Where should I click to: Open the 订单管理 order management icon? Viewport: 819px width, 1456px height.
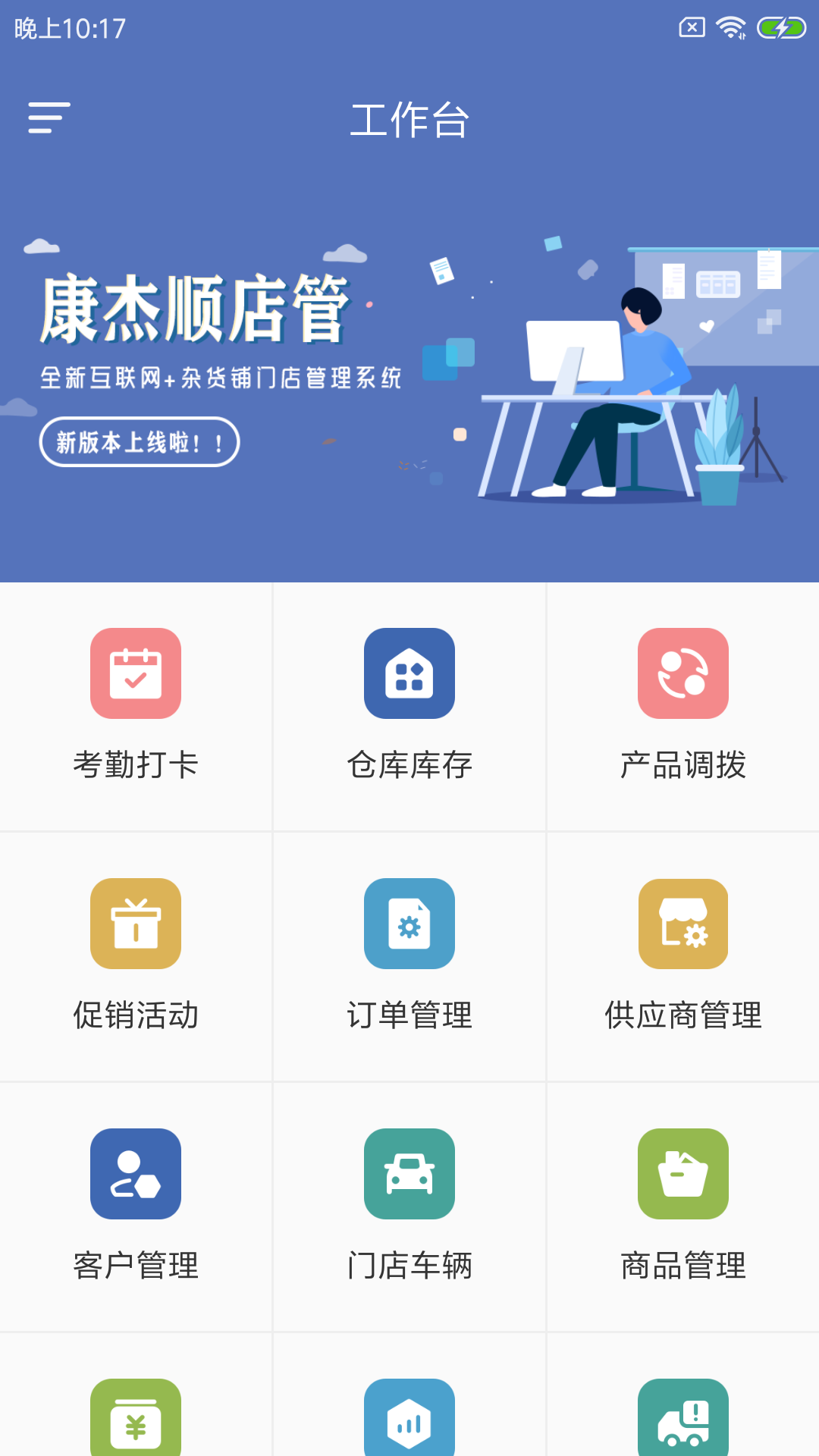click(409, 924)
